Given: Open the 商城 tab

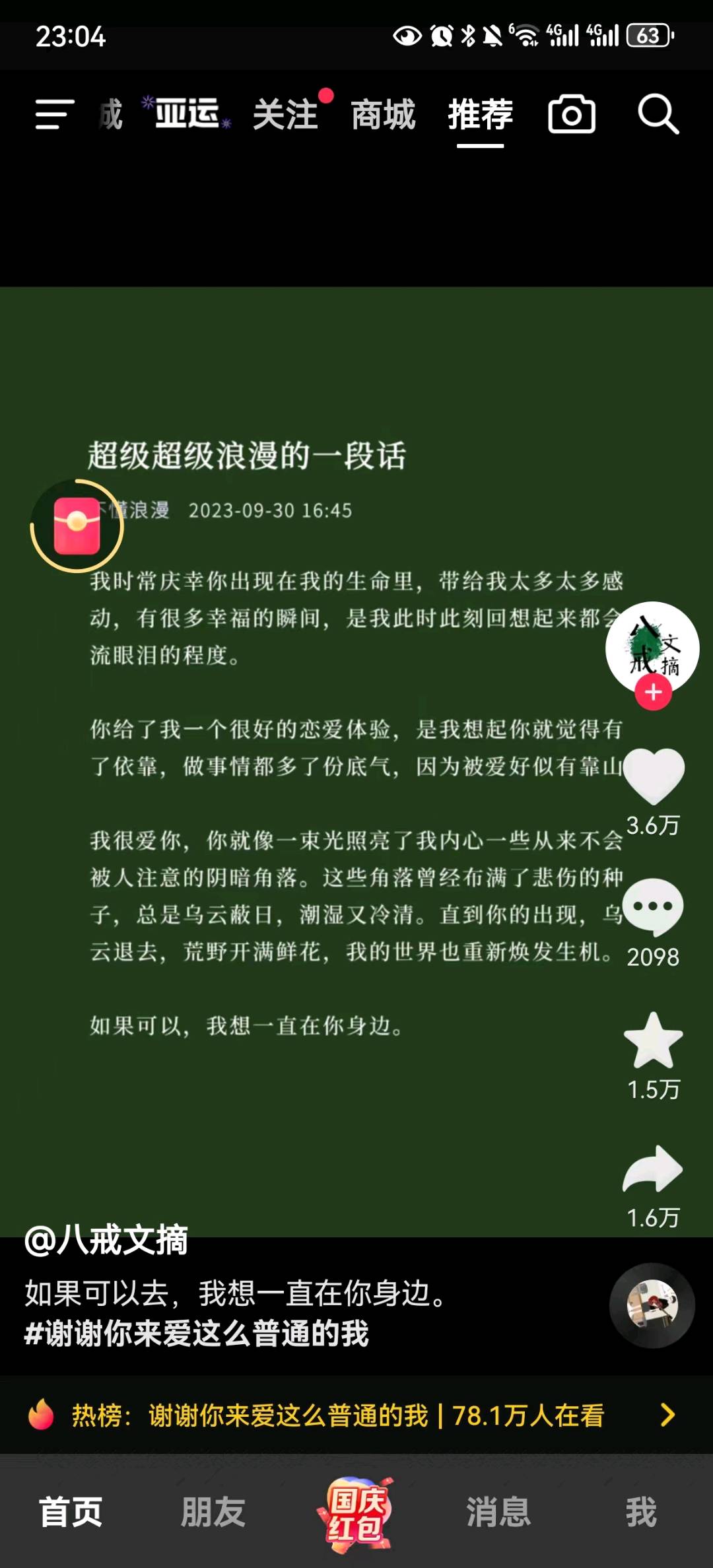Looking at the screenshot, I should 383,114.
